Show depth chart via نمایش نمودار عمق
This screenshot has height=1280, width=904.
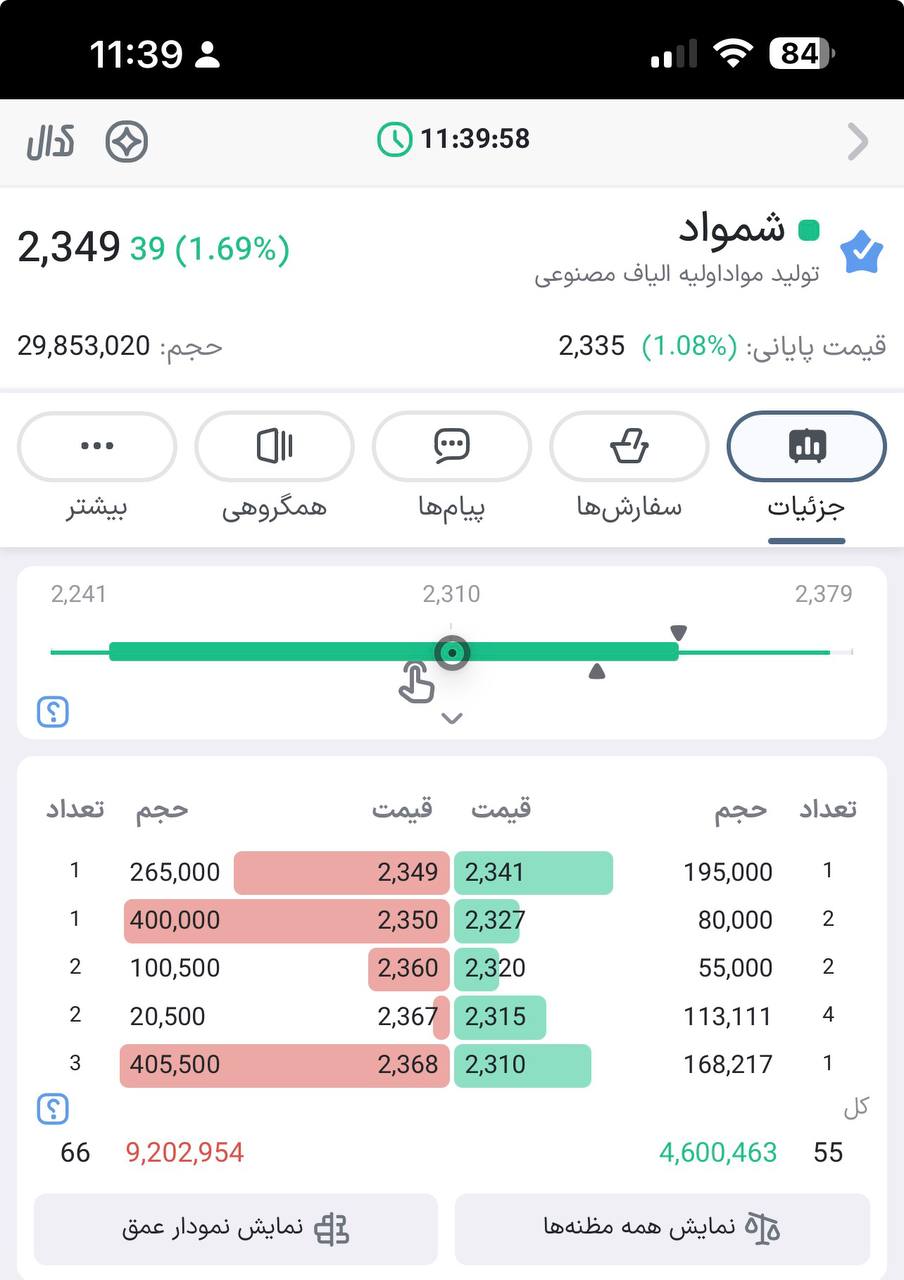(x=236, y=1228)
